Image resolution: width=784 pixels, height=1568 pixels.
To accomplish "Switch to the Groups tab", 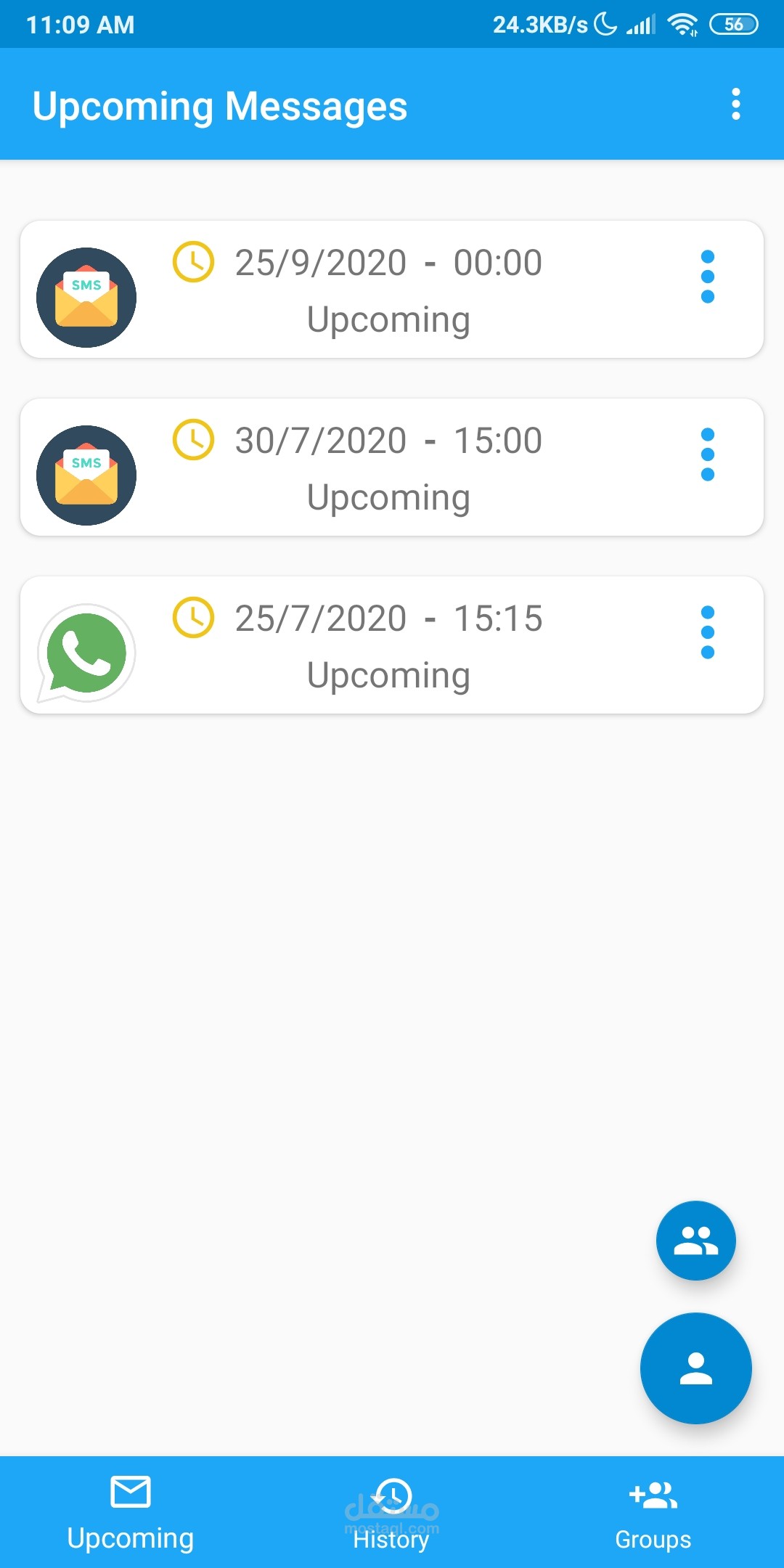I will [x=653, y=1513].
